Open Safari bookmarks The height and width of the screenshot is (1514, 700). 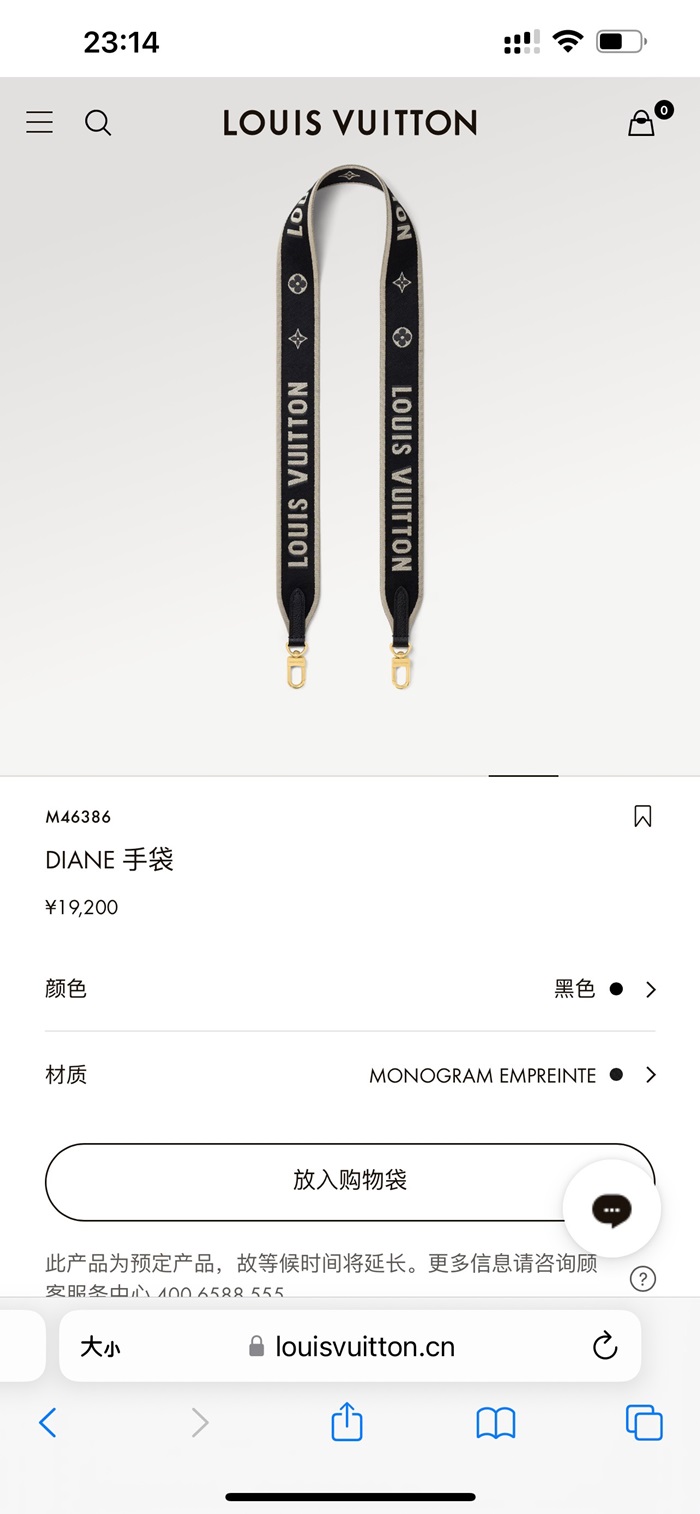[x=495, y=1422]
